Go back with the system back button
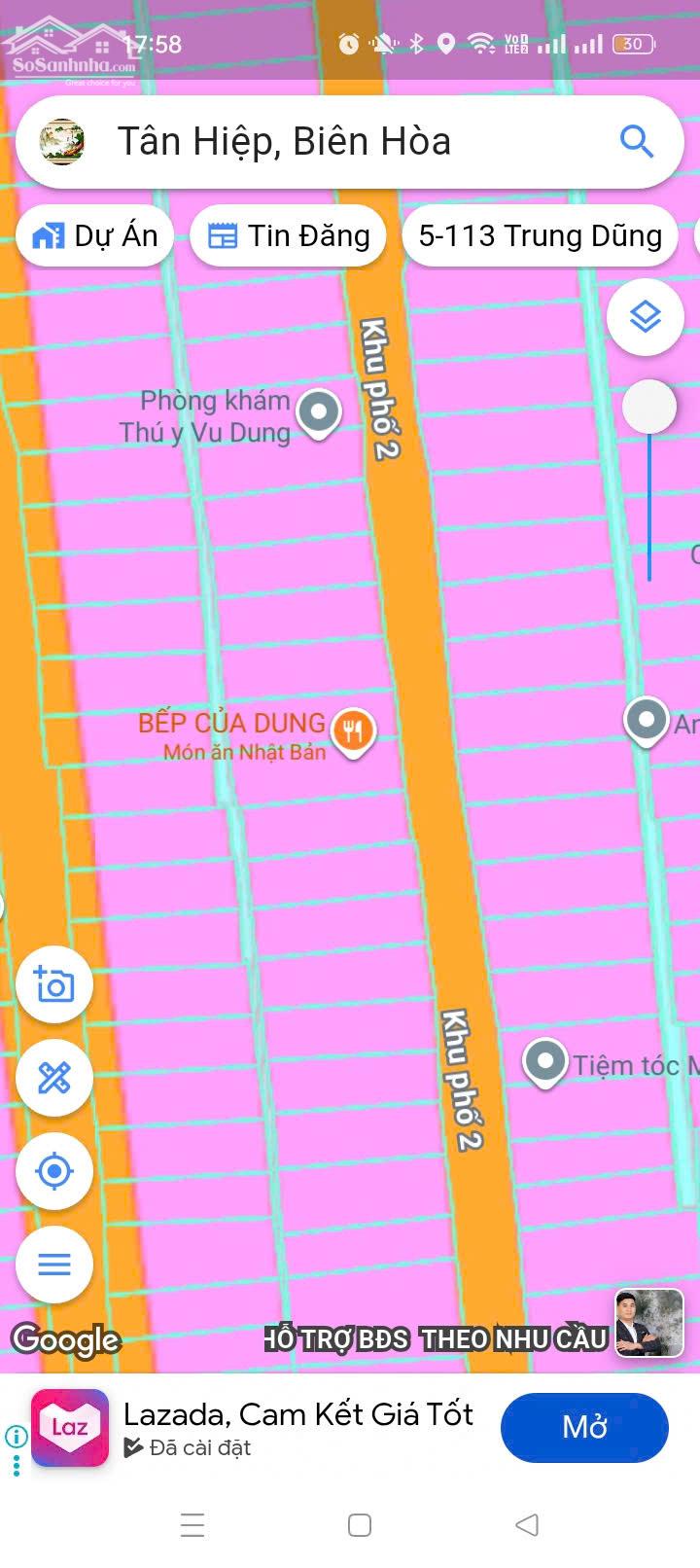 coord(527,1524)
